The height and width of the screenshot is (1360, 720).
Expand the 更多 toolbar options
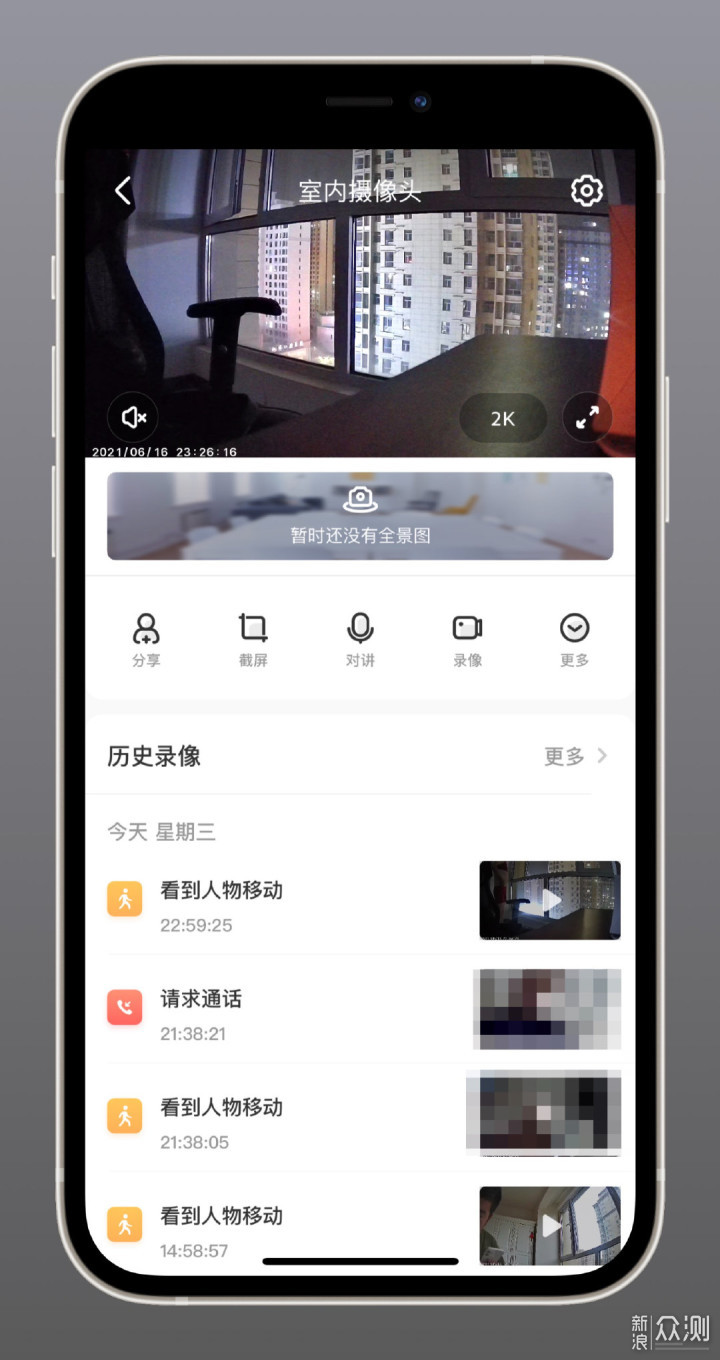(x=574, y=640)
